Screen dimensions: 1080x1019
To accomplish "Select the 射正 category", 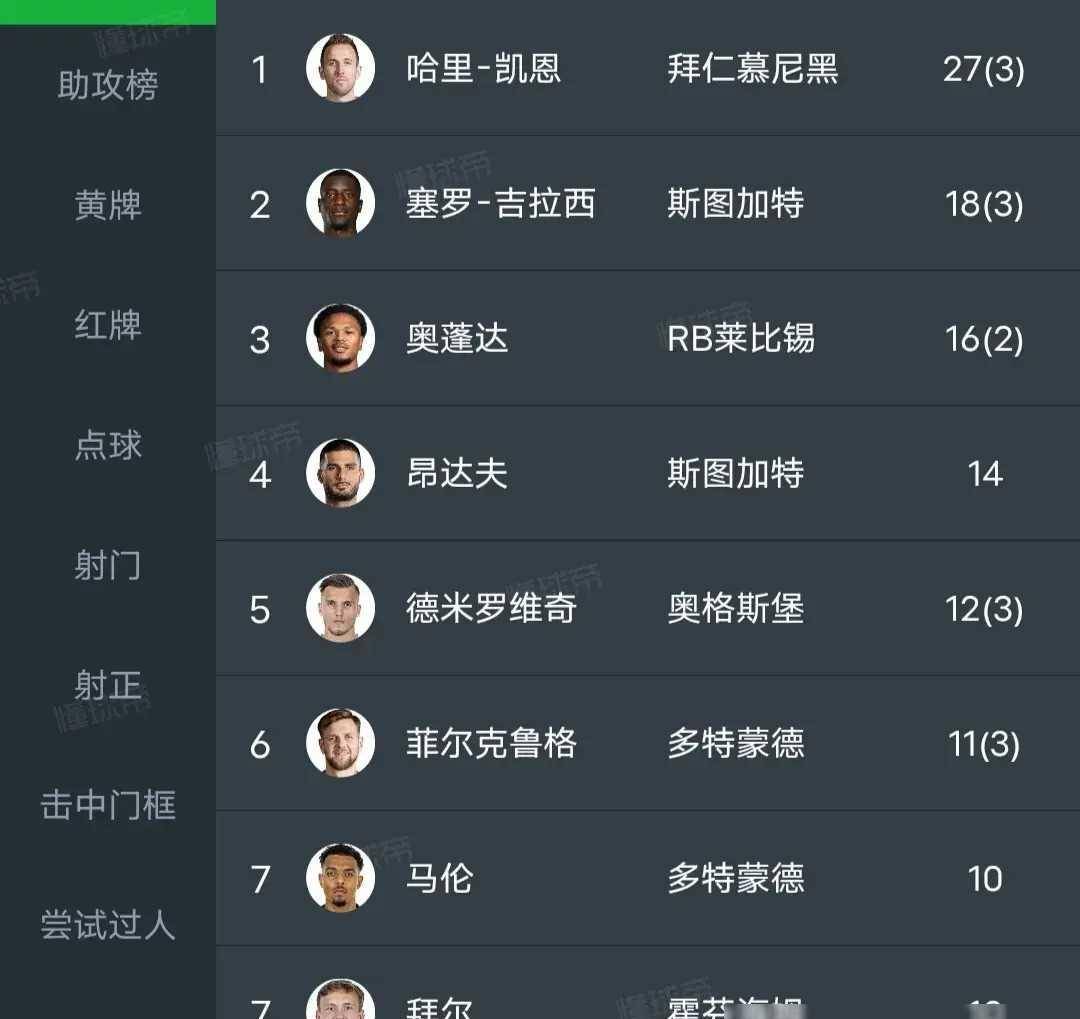I will pos(108,686).
